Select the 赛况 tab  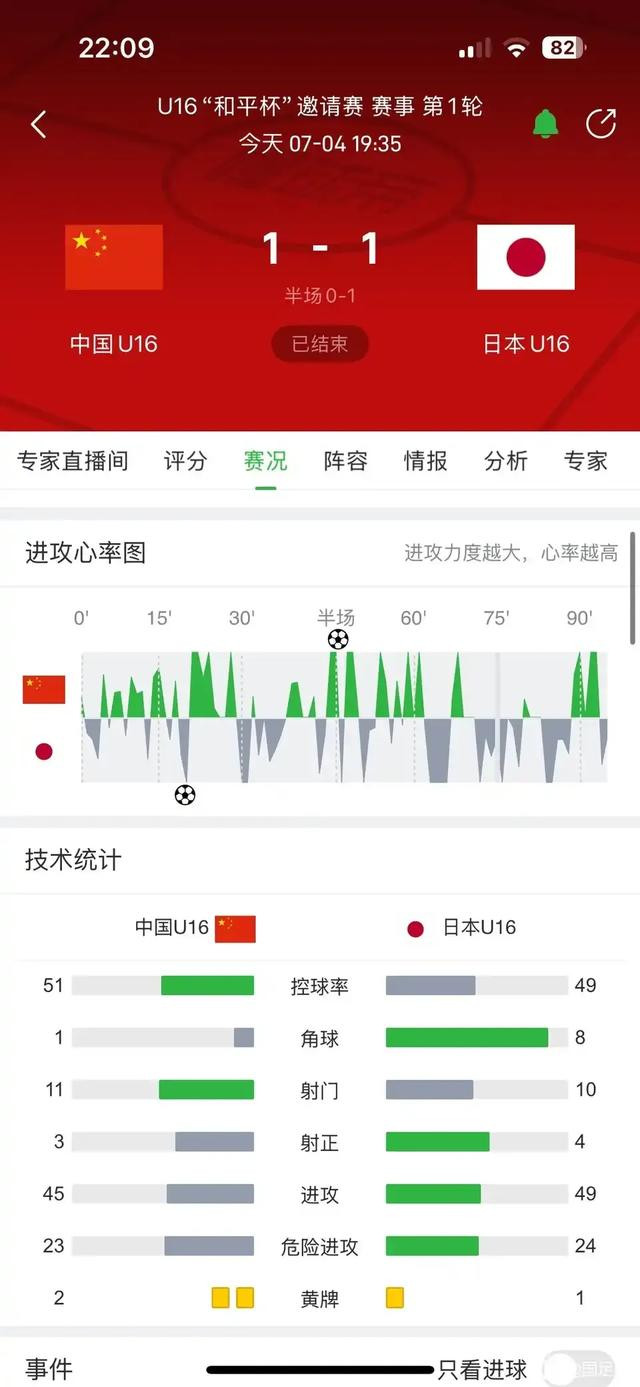(266, 461)
